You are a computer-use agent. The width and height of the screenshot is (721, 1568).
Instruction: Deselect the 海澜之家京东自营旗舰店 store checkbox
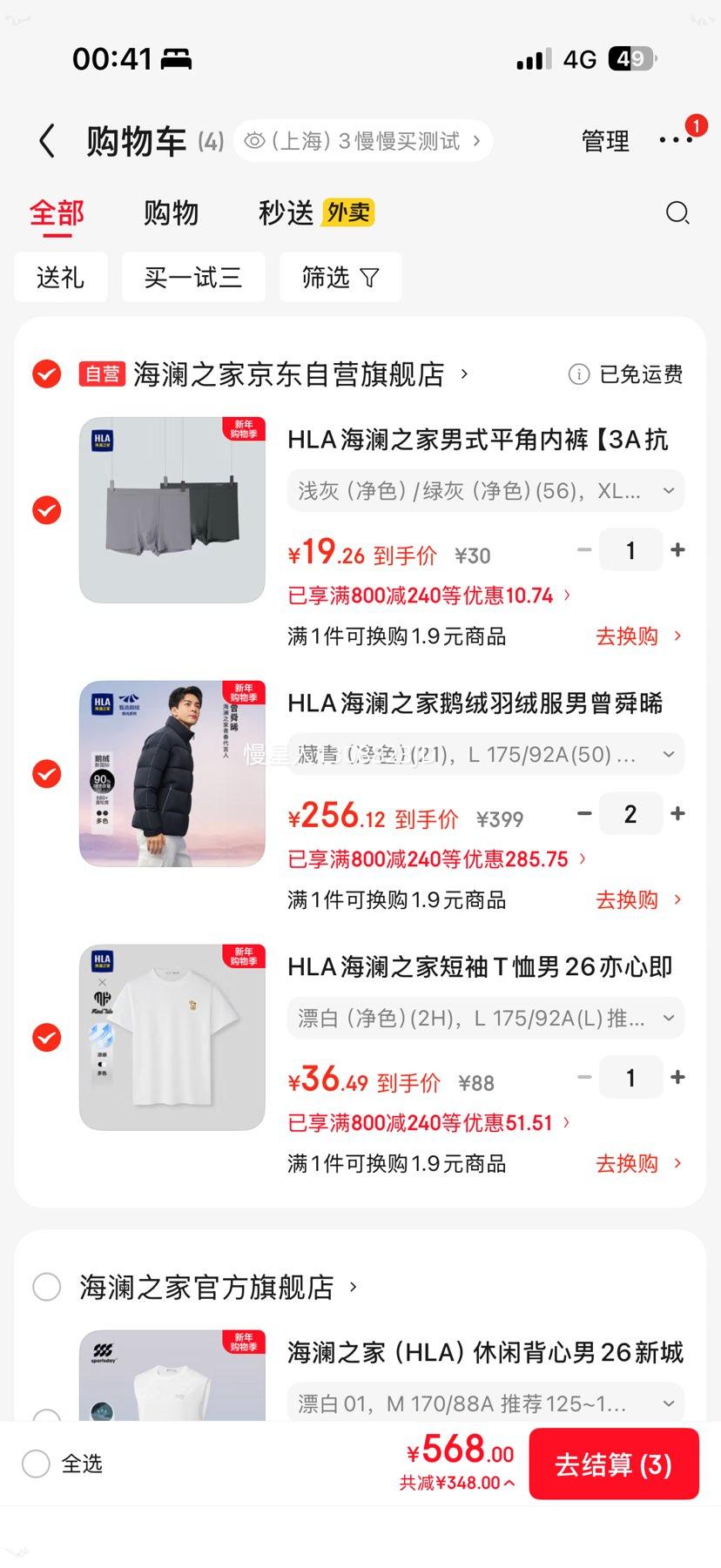[46, 374]
